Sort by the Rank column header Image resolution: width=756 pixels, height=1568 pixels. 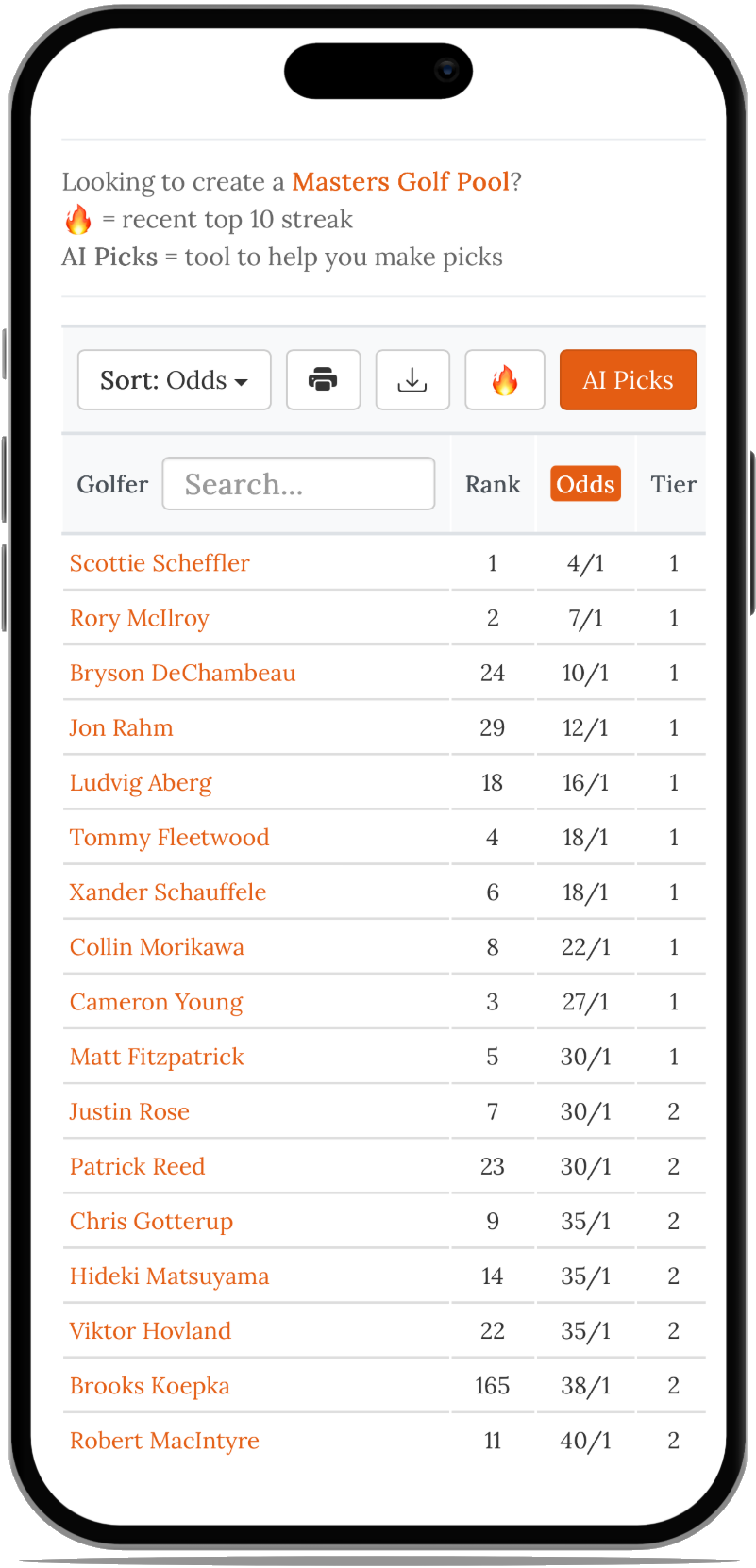point(492,484)
